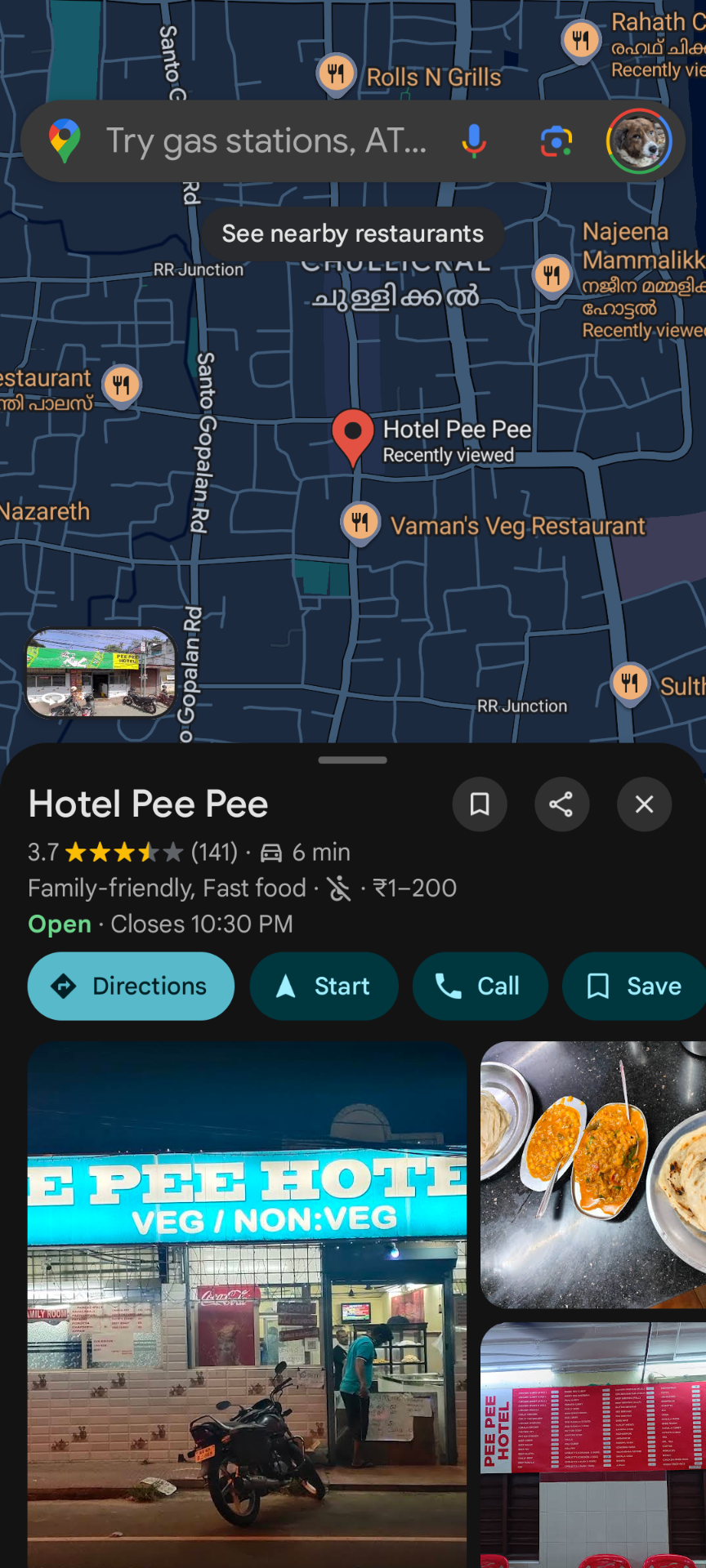Open the Street View thumbnail

[x=101, y=673]
